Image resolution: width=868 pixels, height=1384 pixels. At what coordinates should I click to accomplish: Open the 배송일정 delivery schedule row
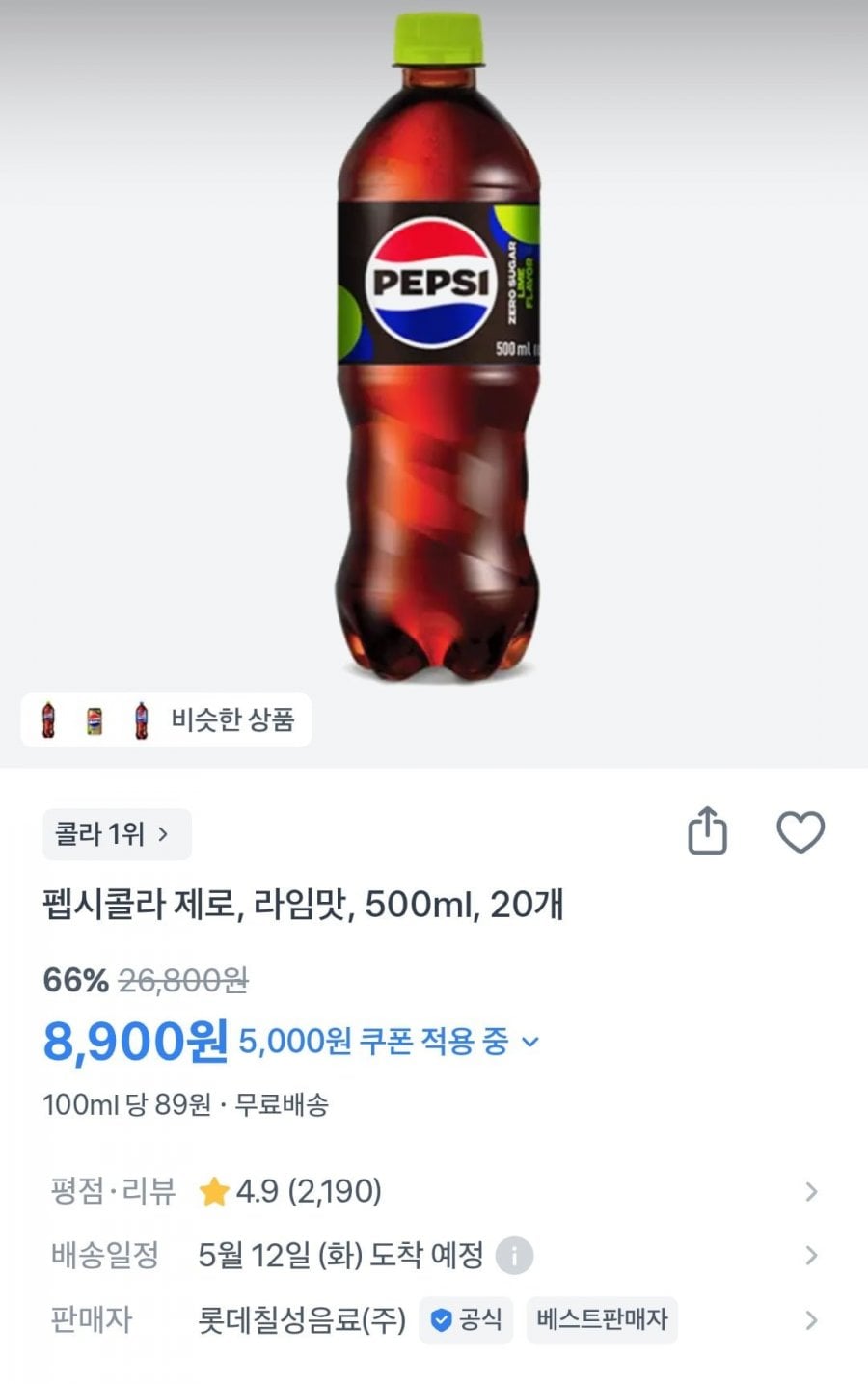pos(434,1256)
